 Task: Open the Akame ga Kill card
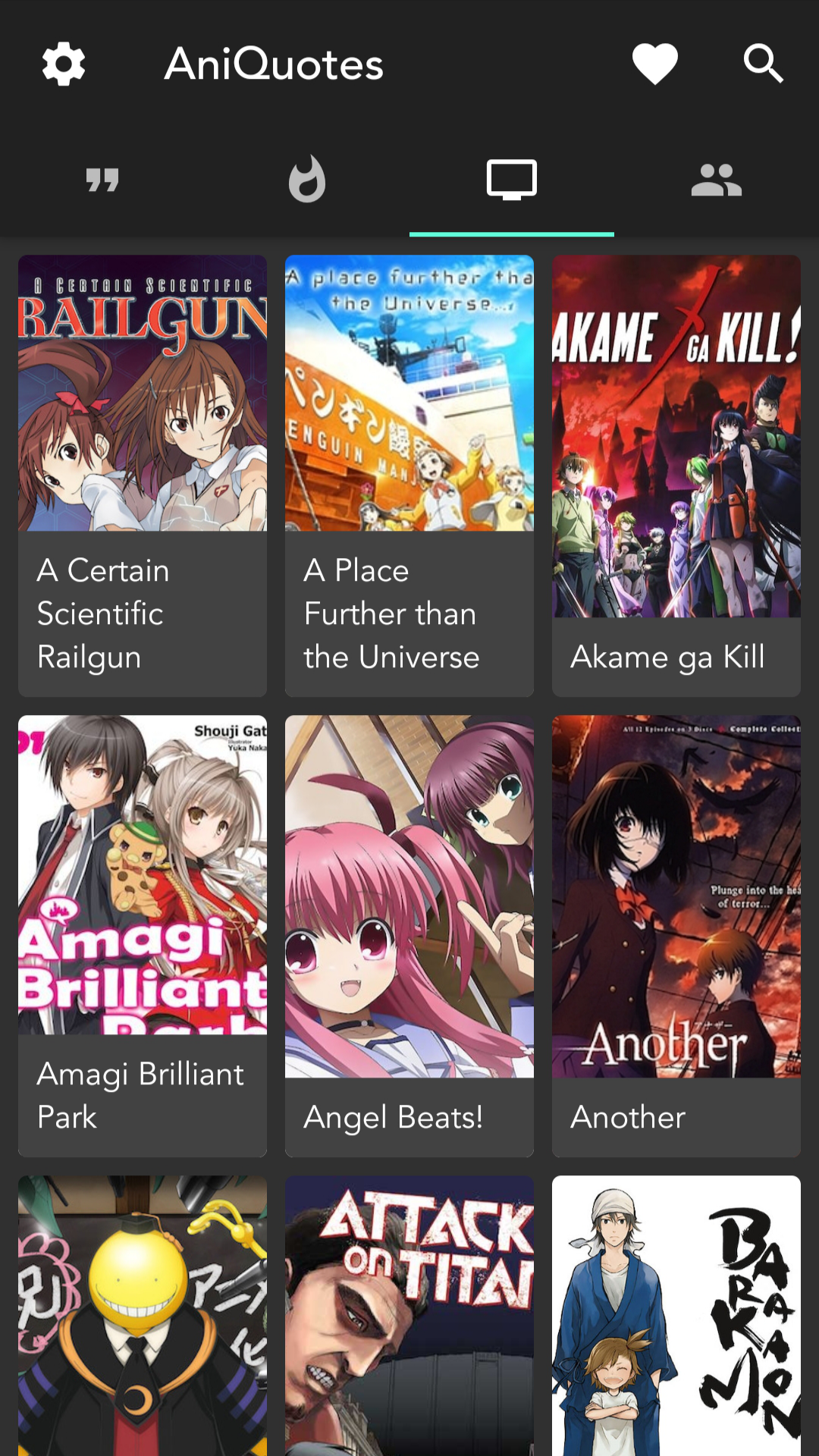[x=676, y=475]
